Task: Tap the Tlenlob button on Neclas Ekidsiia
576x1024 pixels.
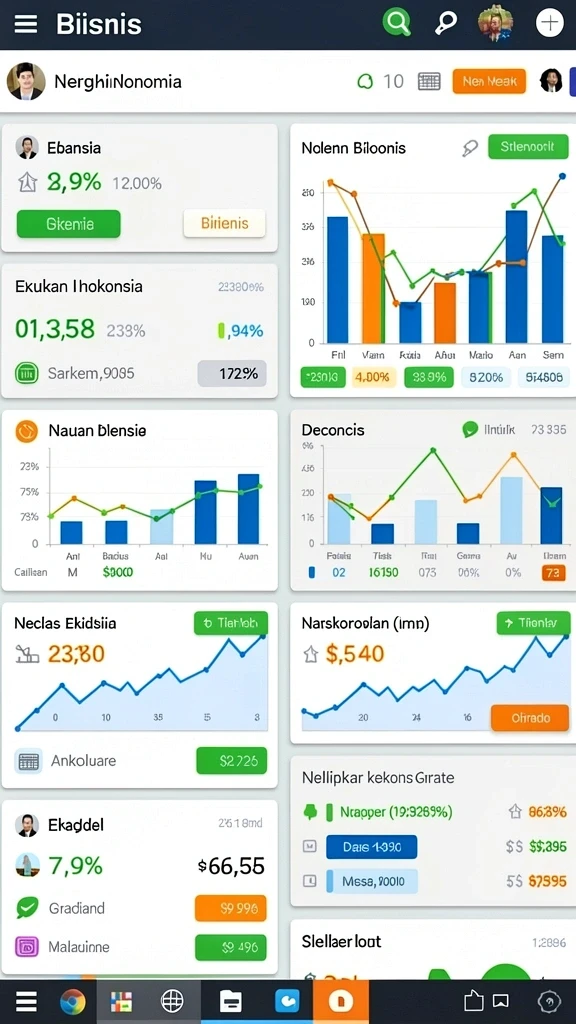Action: pos(231,624)
